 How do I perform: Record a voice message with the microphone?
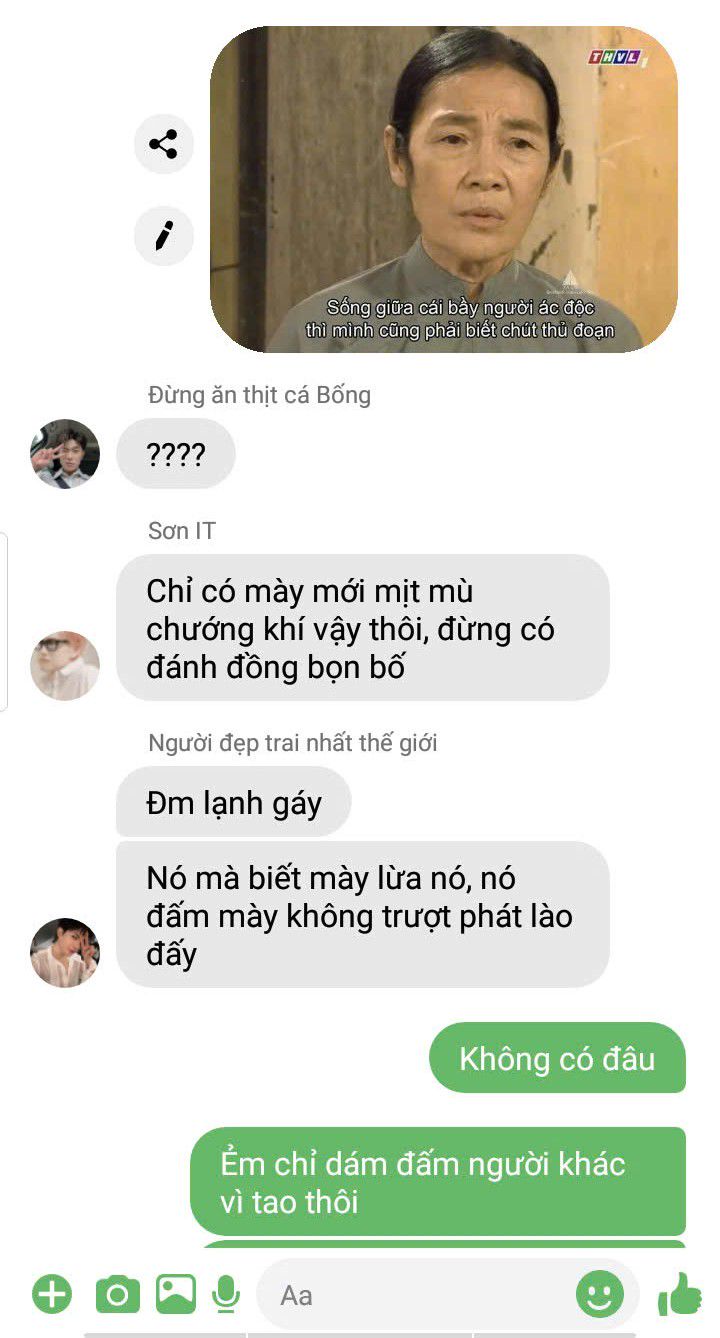pos(226,1295)
